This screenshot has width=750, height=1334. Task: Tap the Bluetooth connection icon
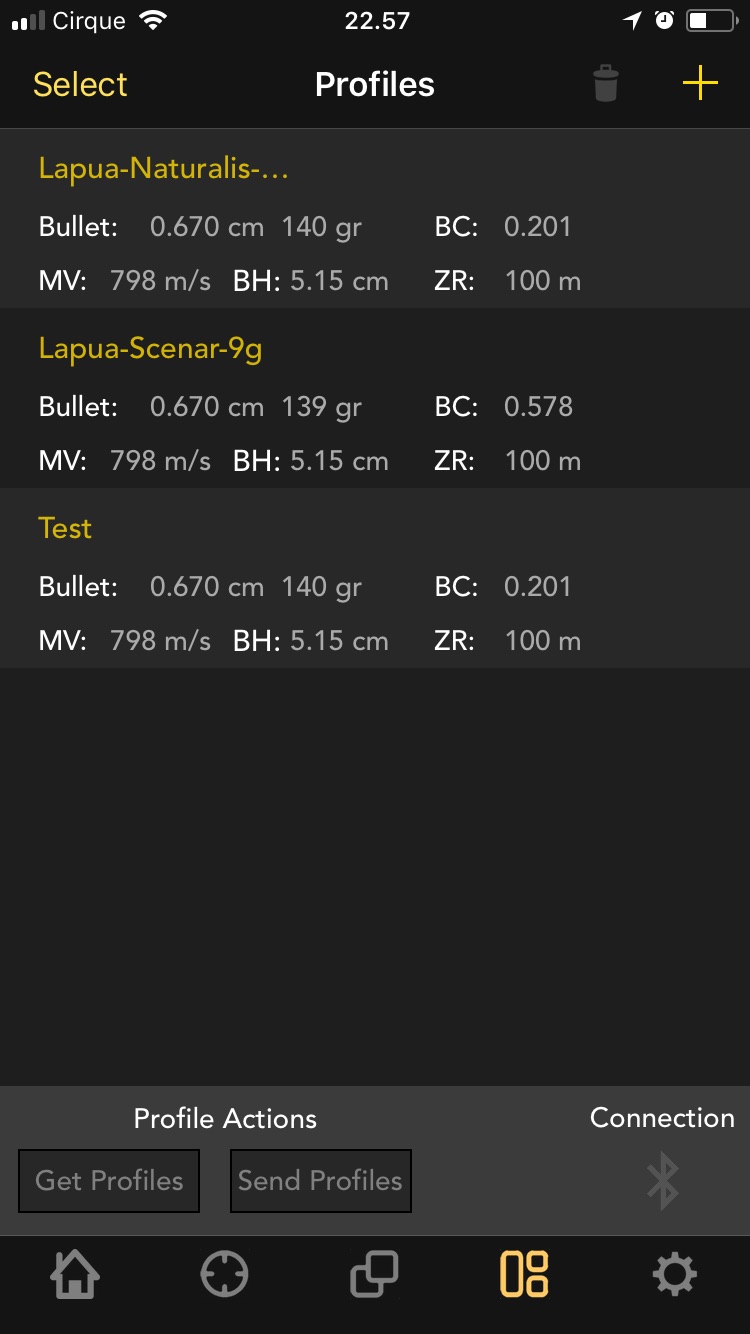click(662, 1182)
